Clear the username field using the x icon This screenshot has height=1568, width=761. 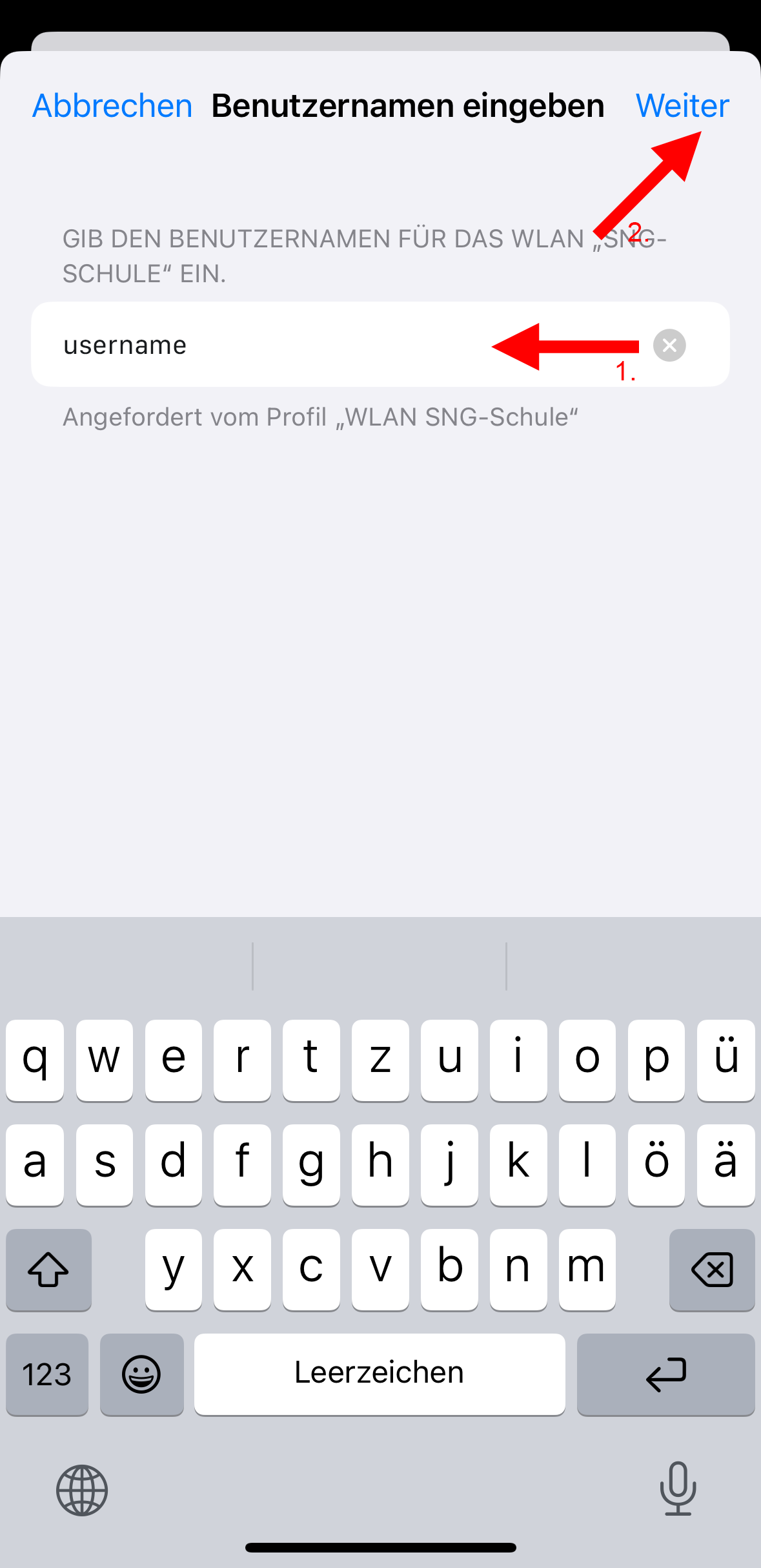pos(669,345)
